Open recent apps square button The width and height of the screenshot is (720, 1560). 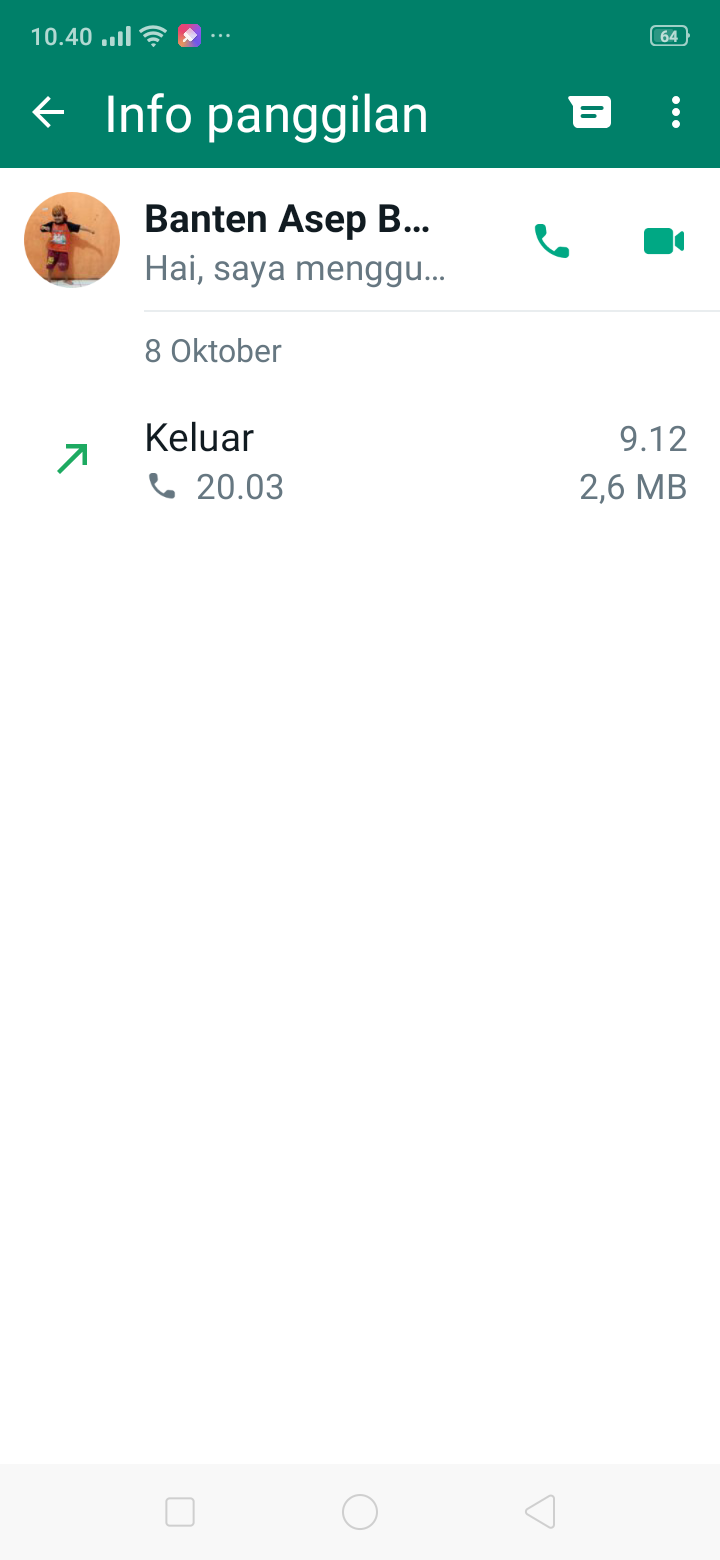click(180, 1512)
